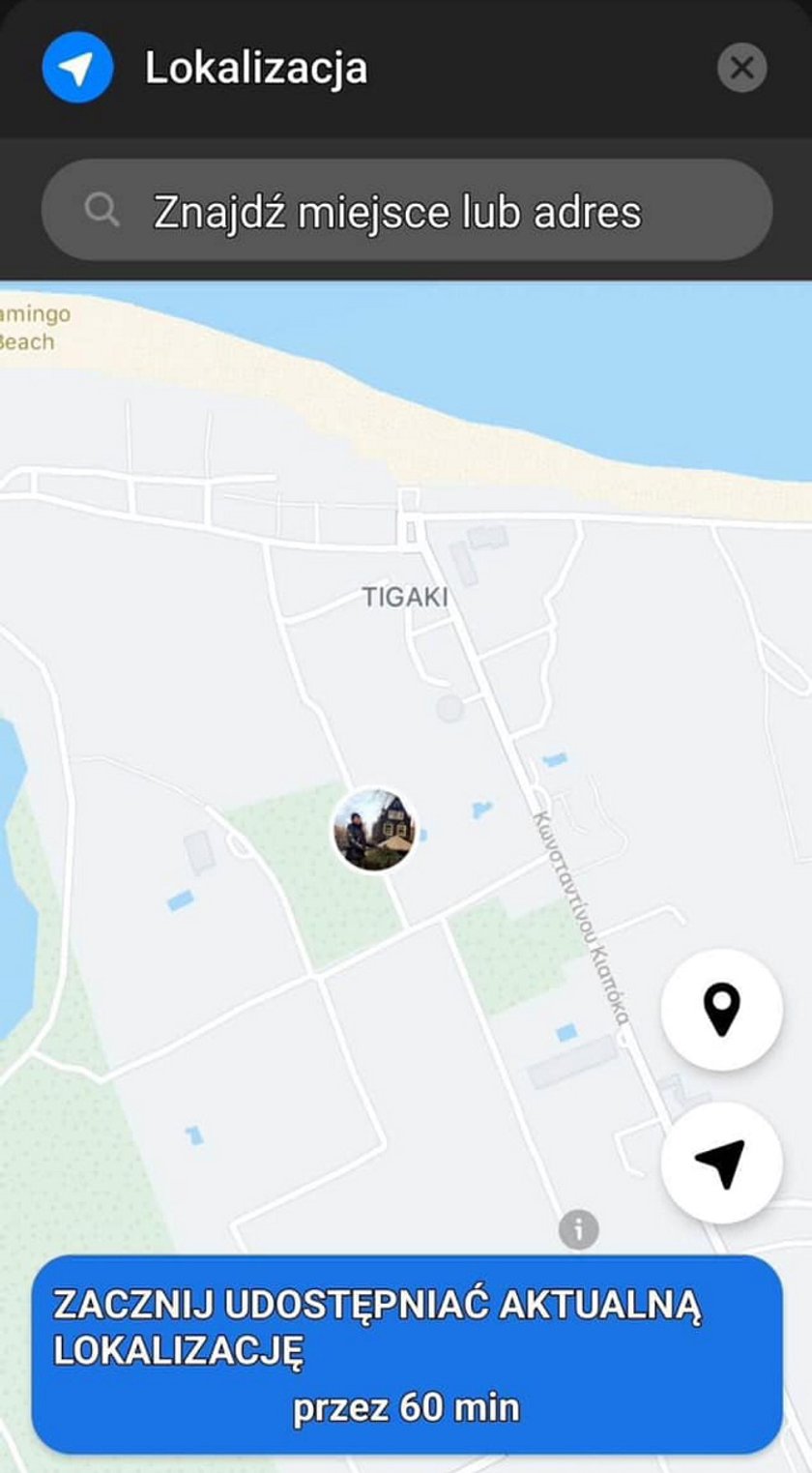
Task: Tap the profile picture marker on map
Action: [375, 830]
